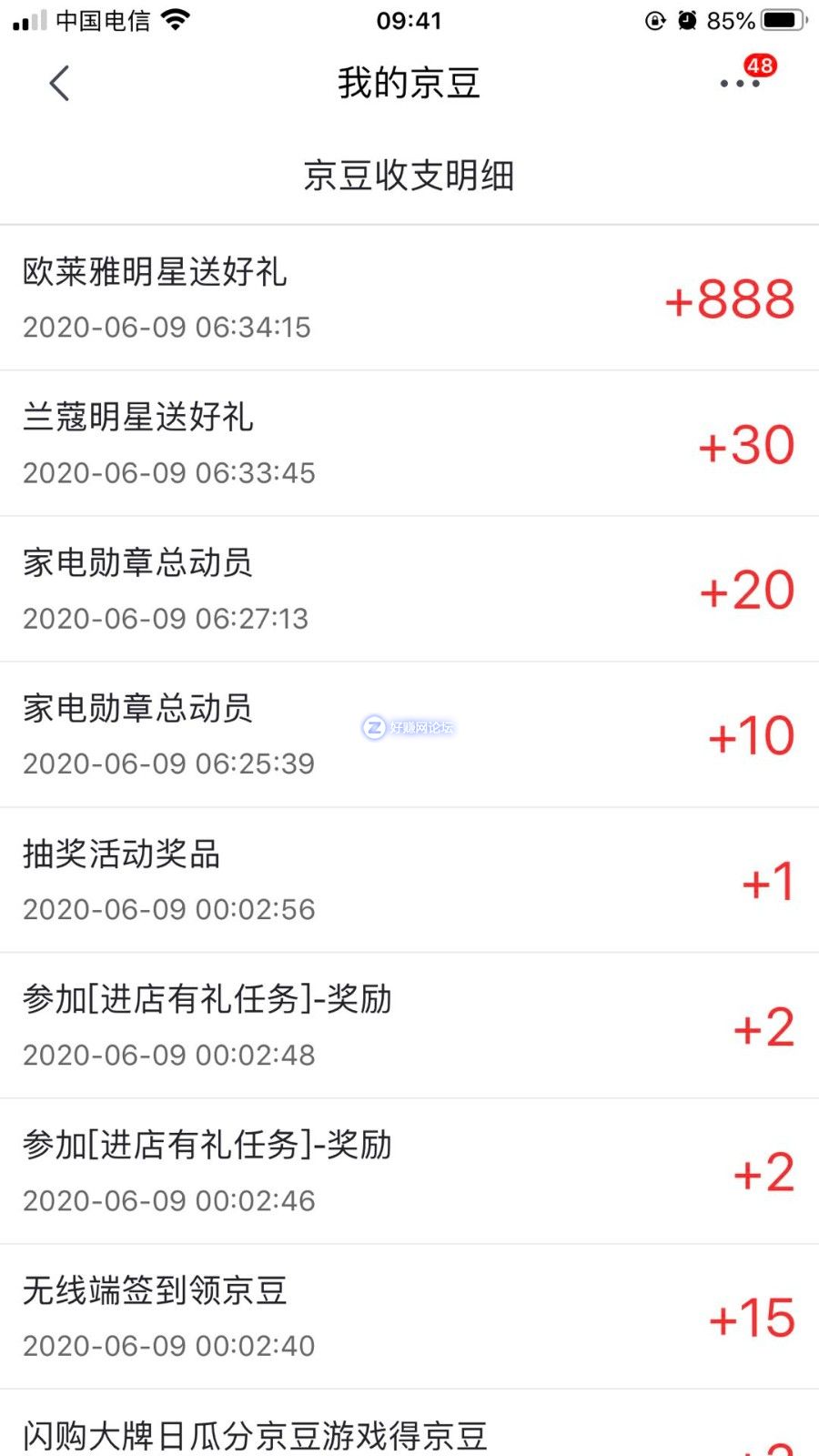Open the first 家电勋章总动员 record

136,564
